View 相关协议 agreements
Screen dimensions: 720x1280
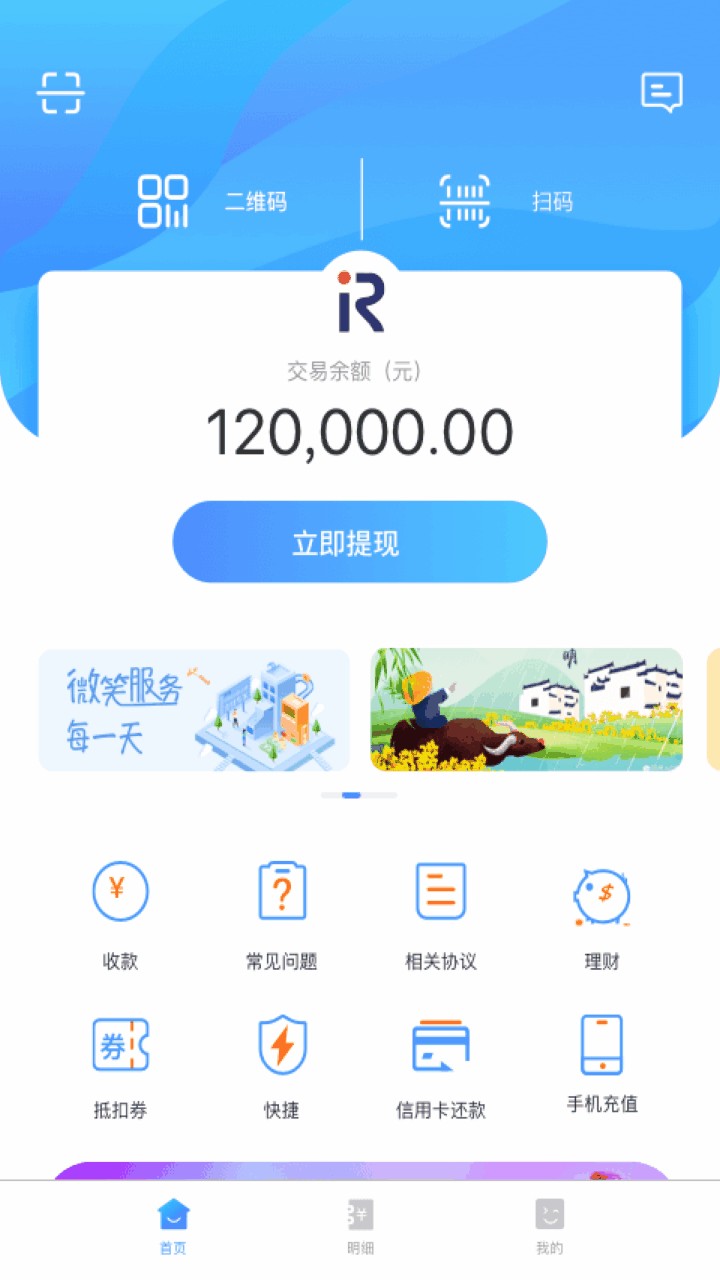[441, 914]
